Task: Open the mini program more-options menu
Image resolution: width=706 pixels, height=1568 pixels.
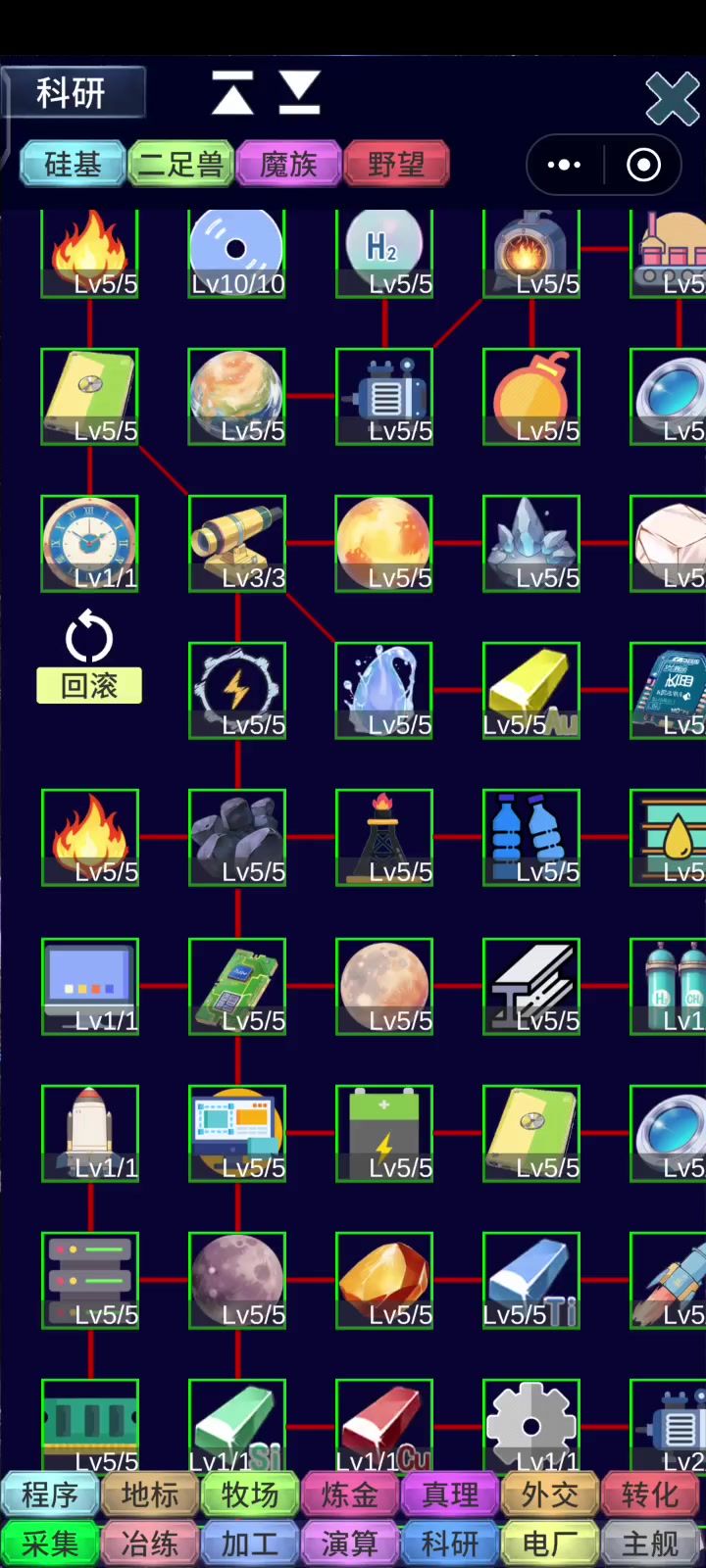Action: tap(565, 165)
